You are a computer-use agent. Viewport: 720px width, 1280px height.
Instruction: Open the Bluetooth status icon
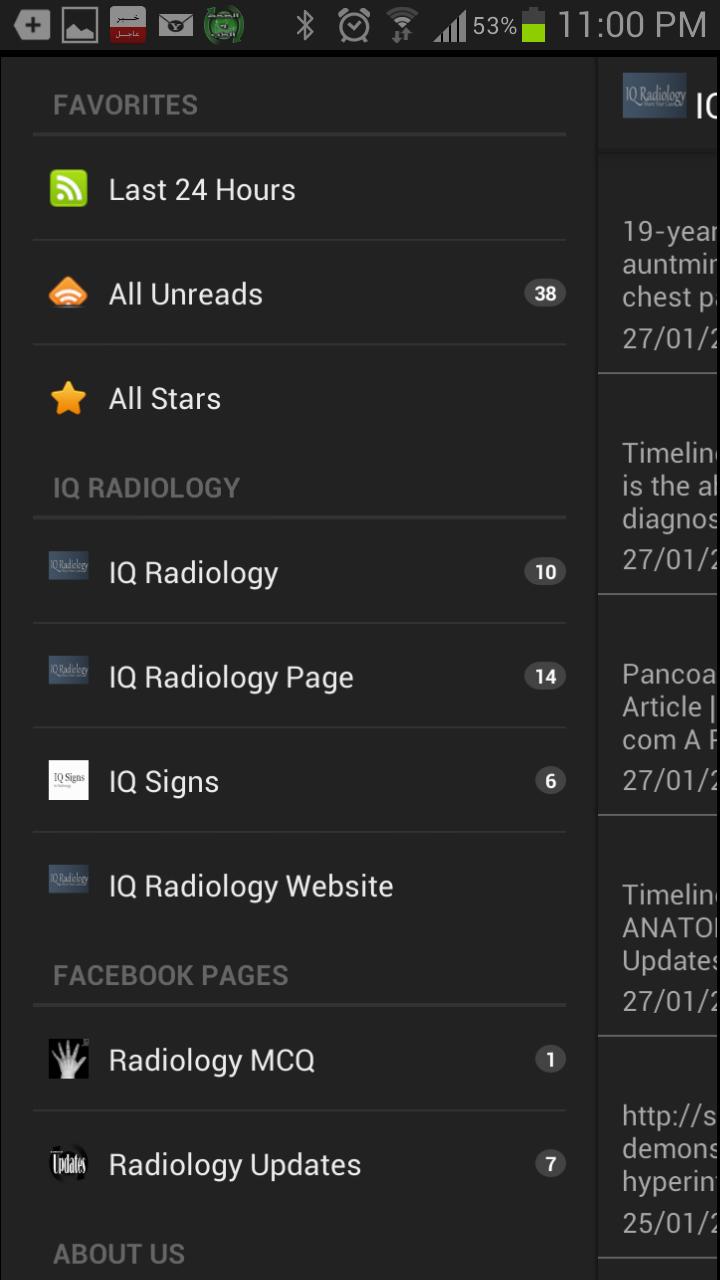(x=305, y=23)
